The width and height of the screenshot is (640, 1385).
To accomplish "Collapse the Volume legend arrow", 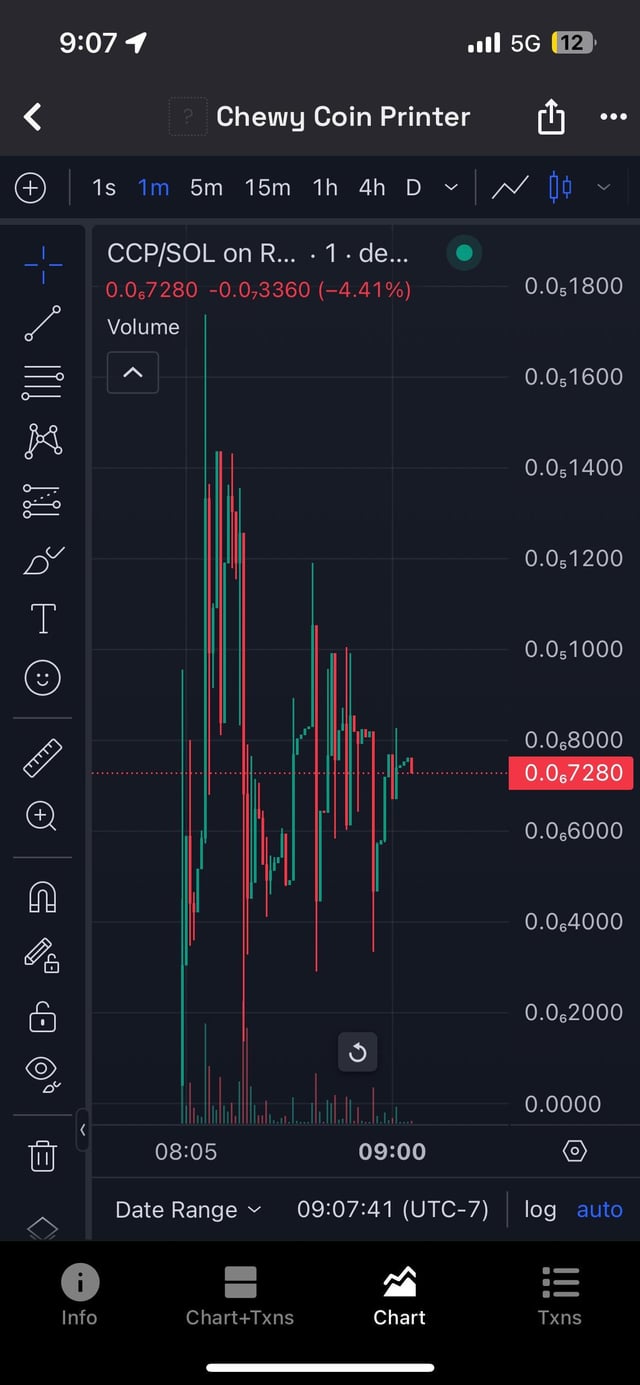I will point(132,373).
